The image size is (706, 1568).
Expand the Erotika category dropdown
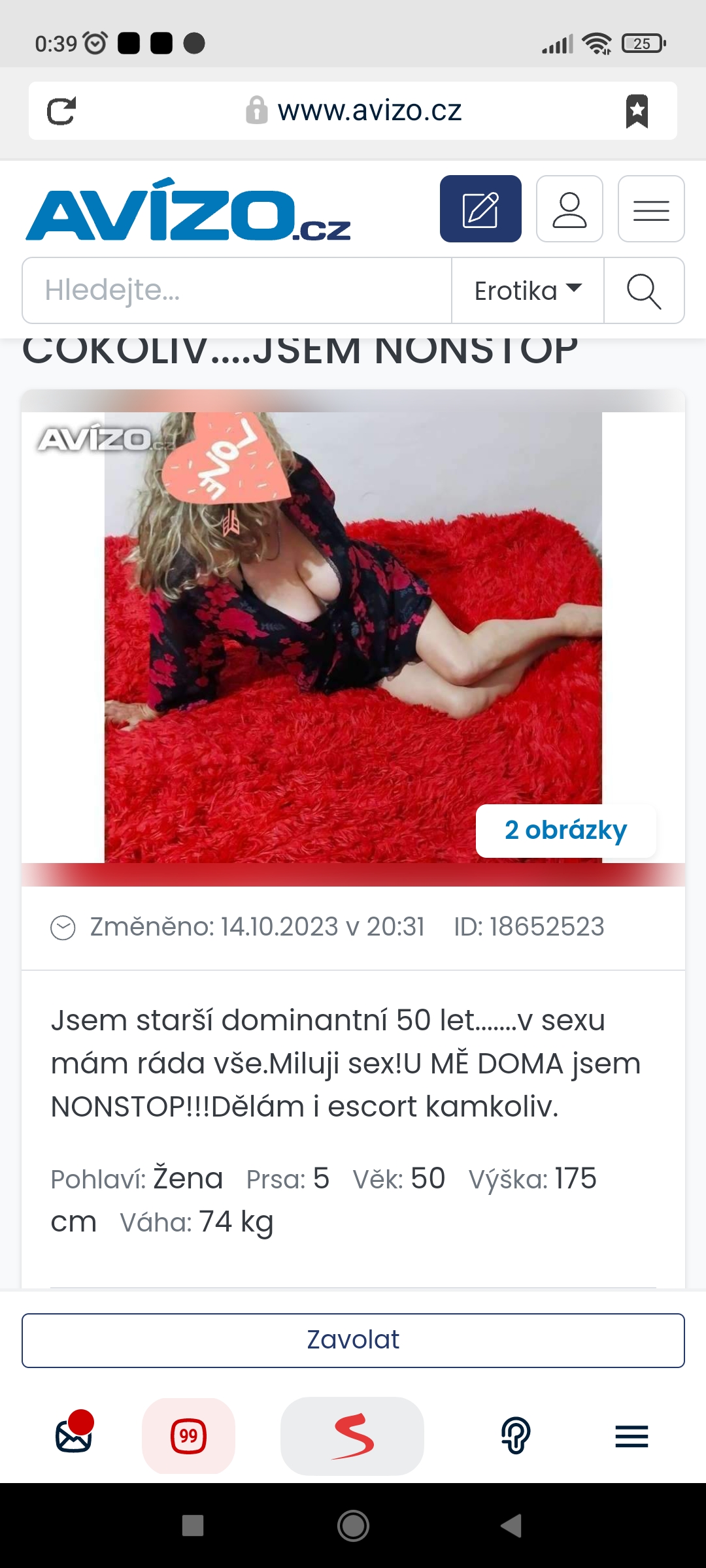[528, 291]
